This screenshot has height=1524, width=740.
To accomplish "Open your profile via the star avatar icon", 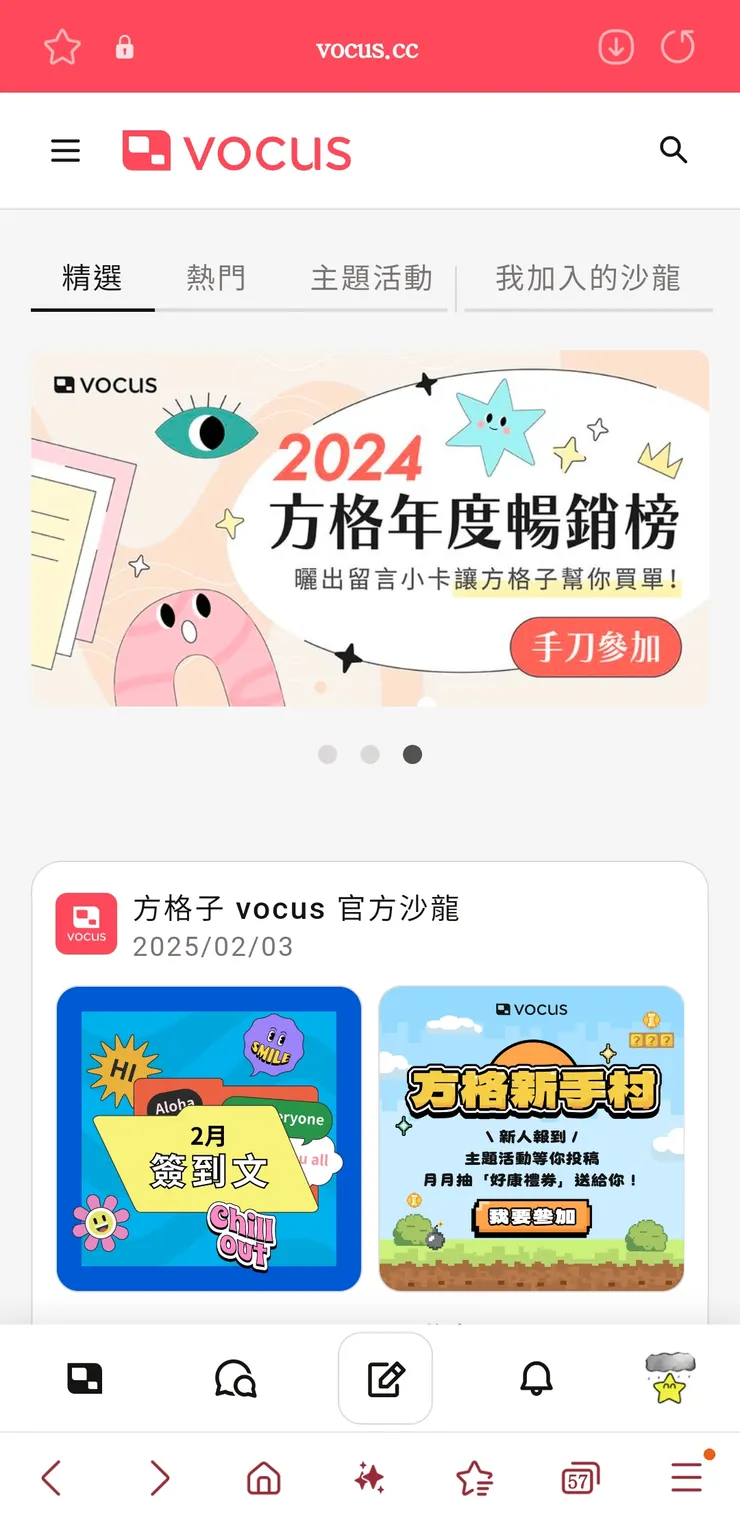I will [668, 1377].
